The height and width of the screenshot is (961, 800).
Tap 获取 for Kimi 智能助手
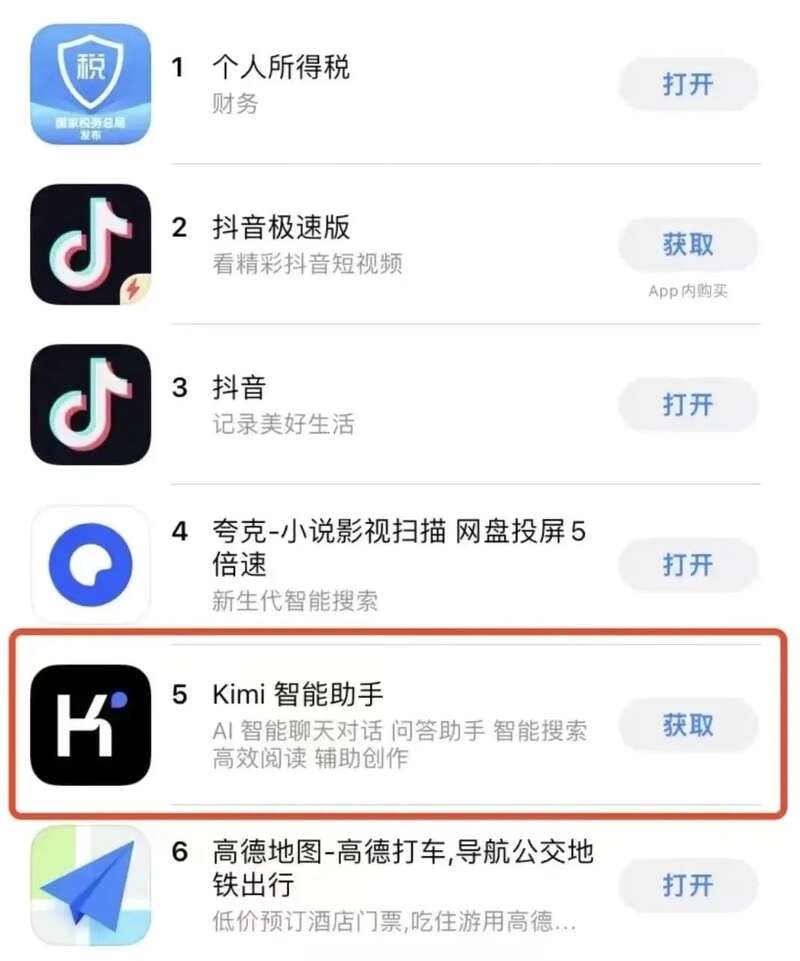(x=688, y=725)
